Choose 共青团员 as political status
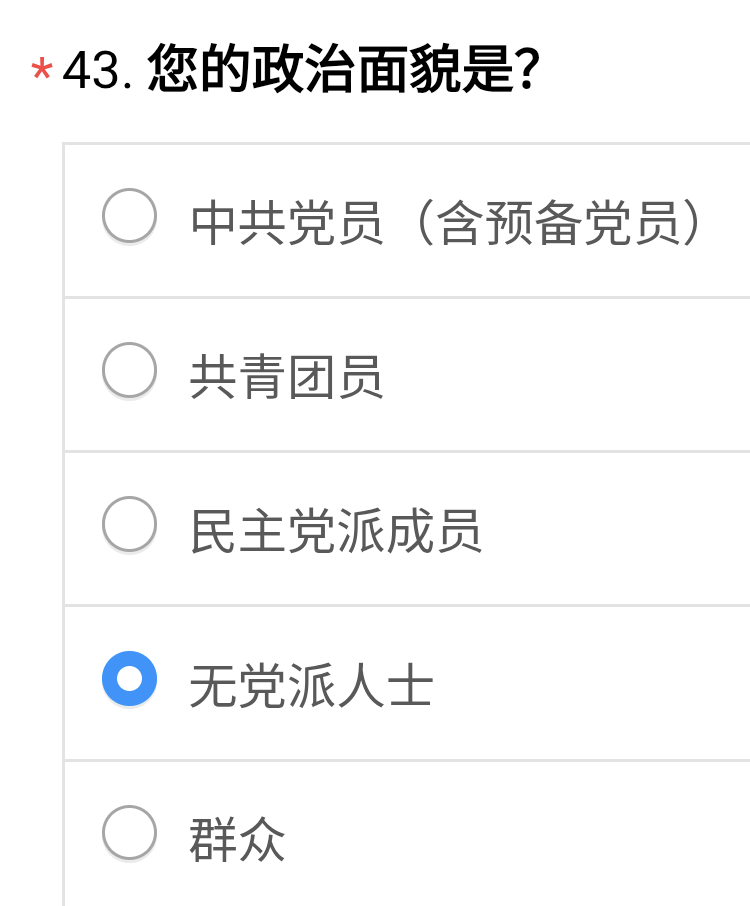 (x=130, y=371)
